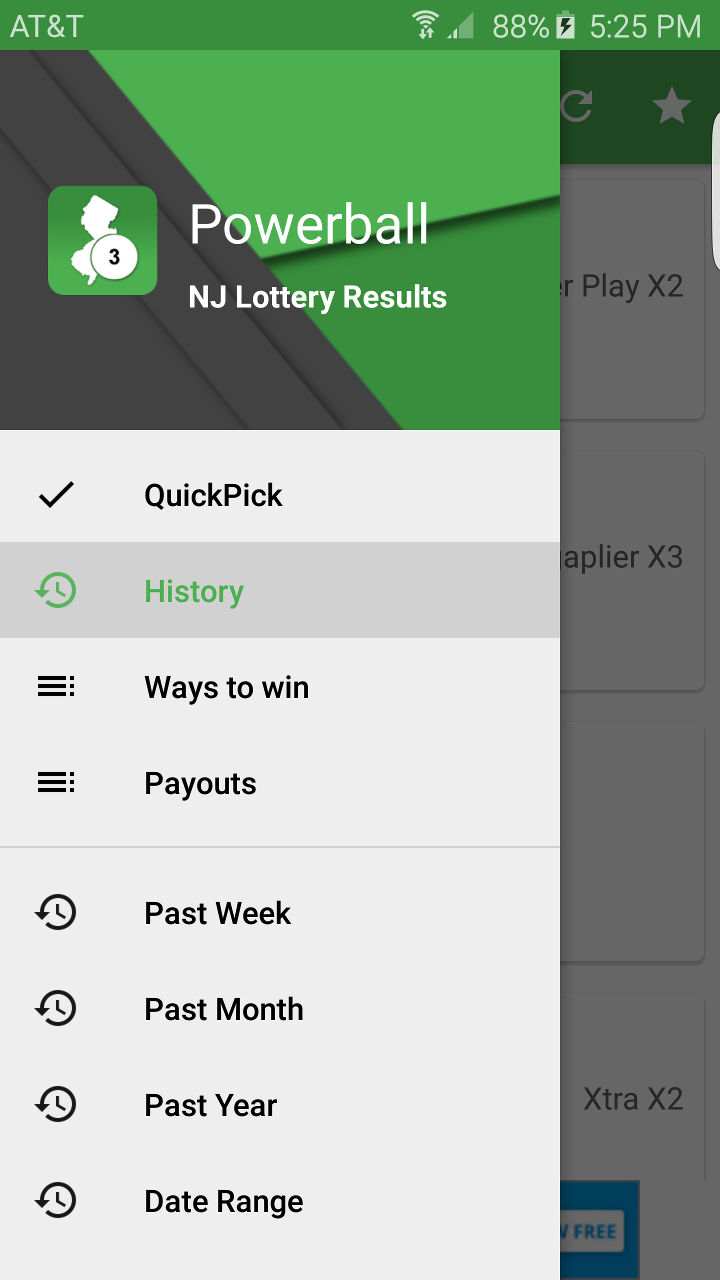The width and height of the screenshot is (720, 1280).
Task: Tap the star favorite icon
Action: (x=672, y=105)
